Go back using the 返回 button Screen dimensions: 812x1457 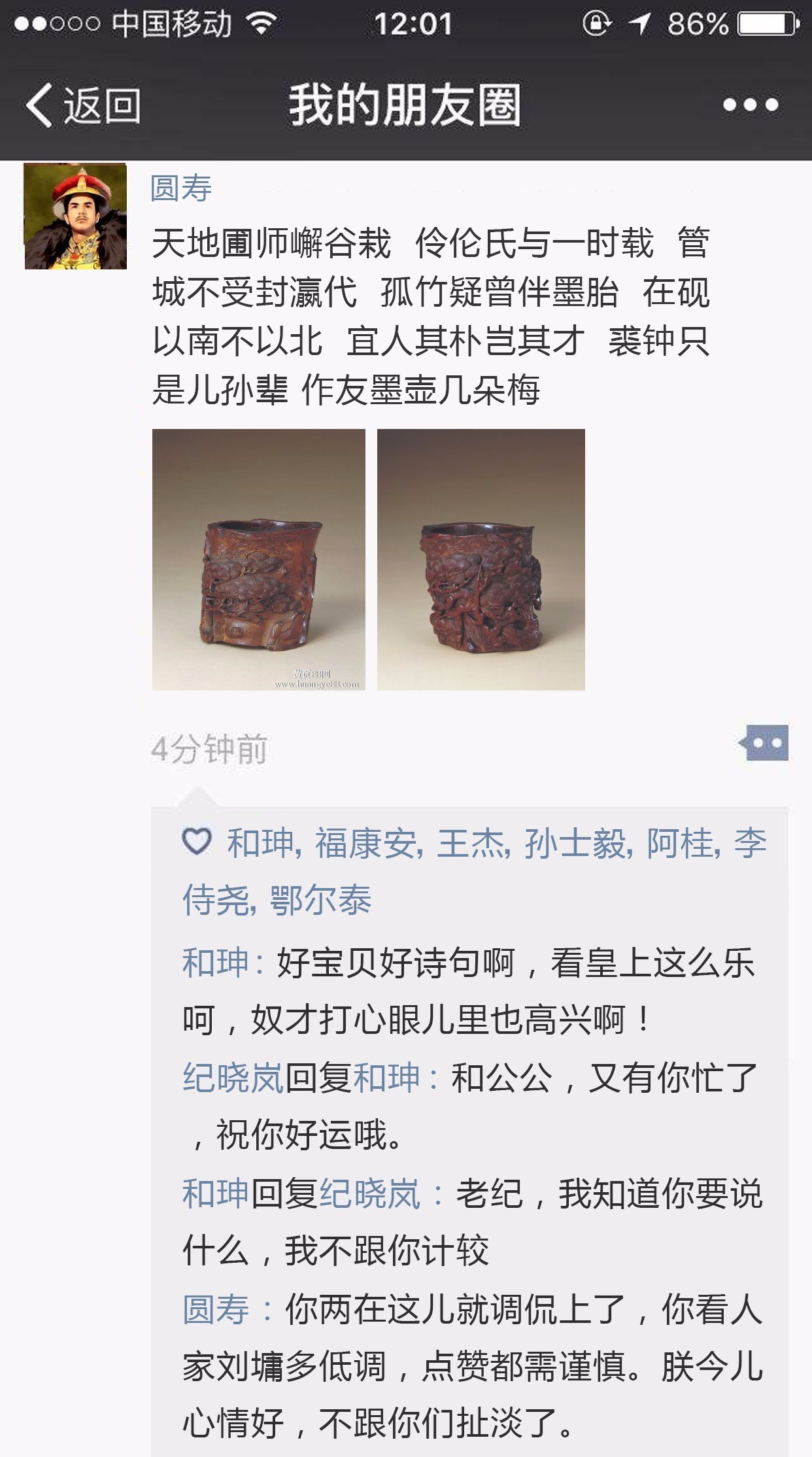(x=83, y=105)
